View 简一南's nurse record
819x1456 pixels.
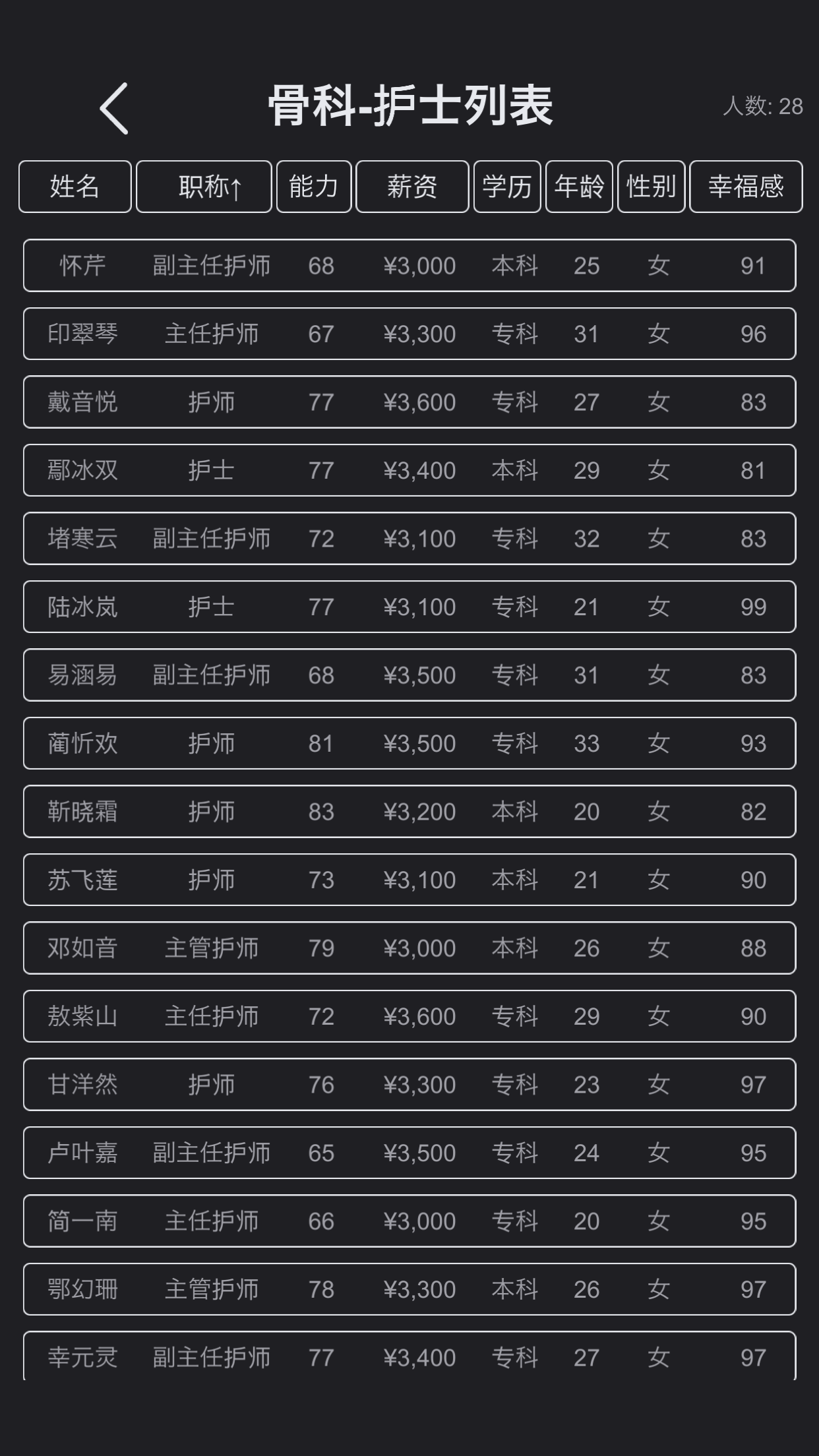(x=409, y=1221)
